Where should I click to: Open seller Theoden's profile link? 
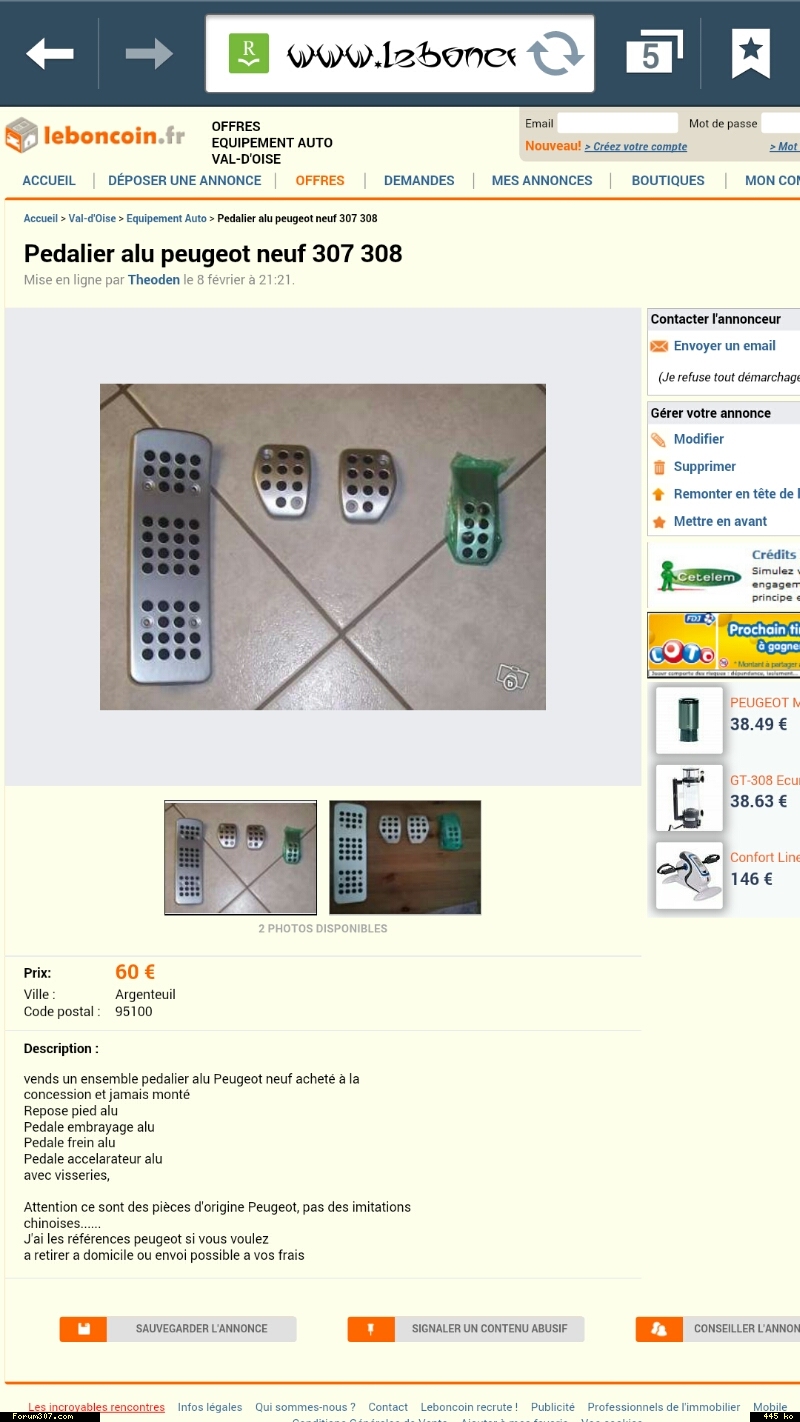154,280
